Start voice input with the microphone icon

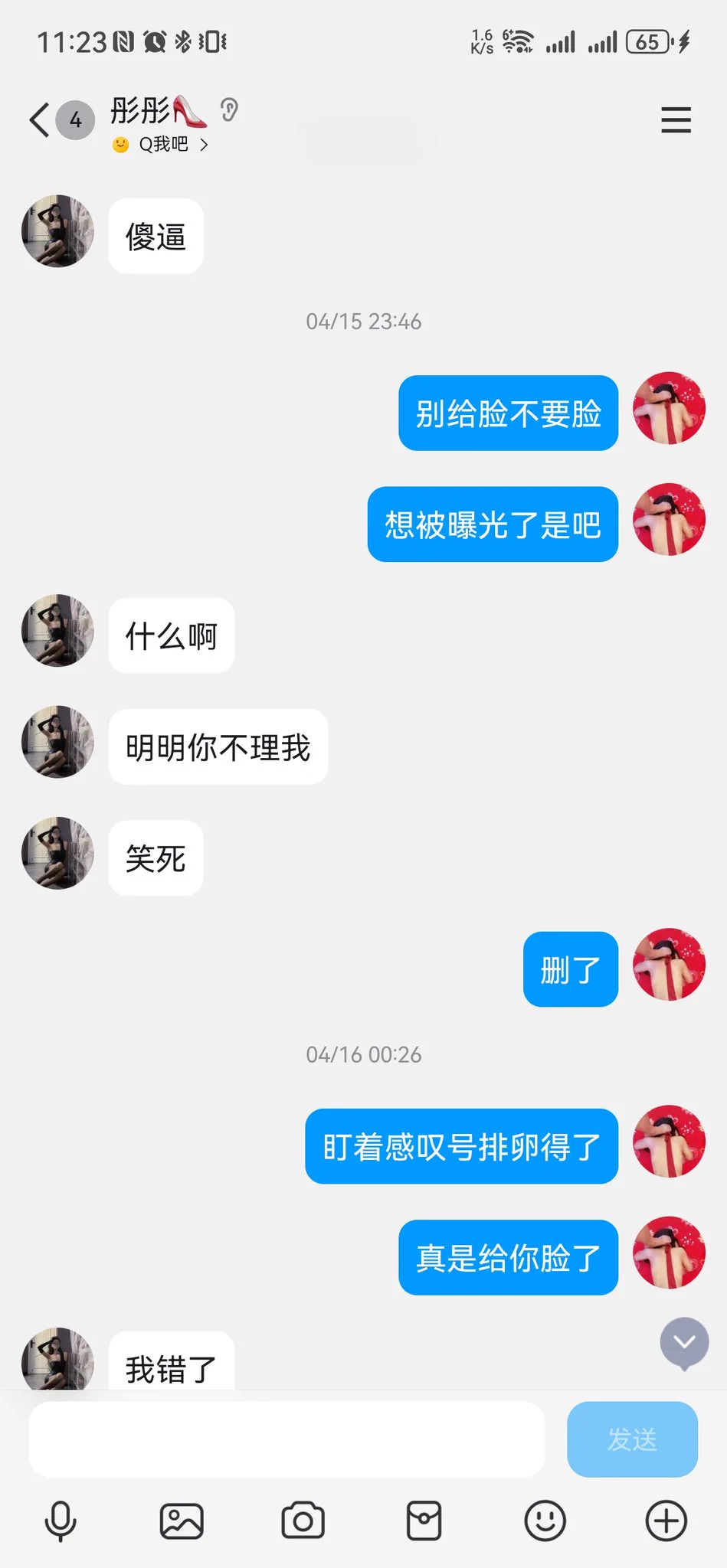(61, 1521)
